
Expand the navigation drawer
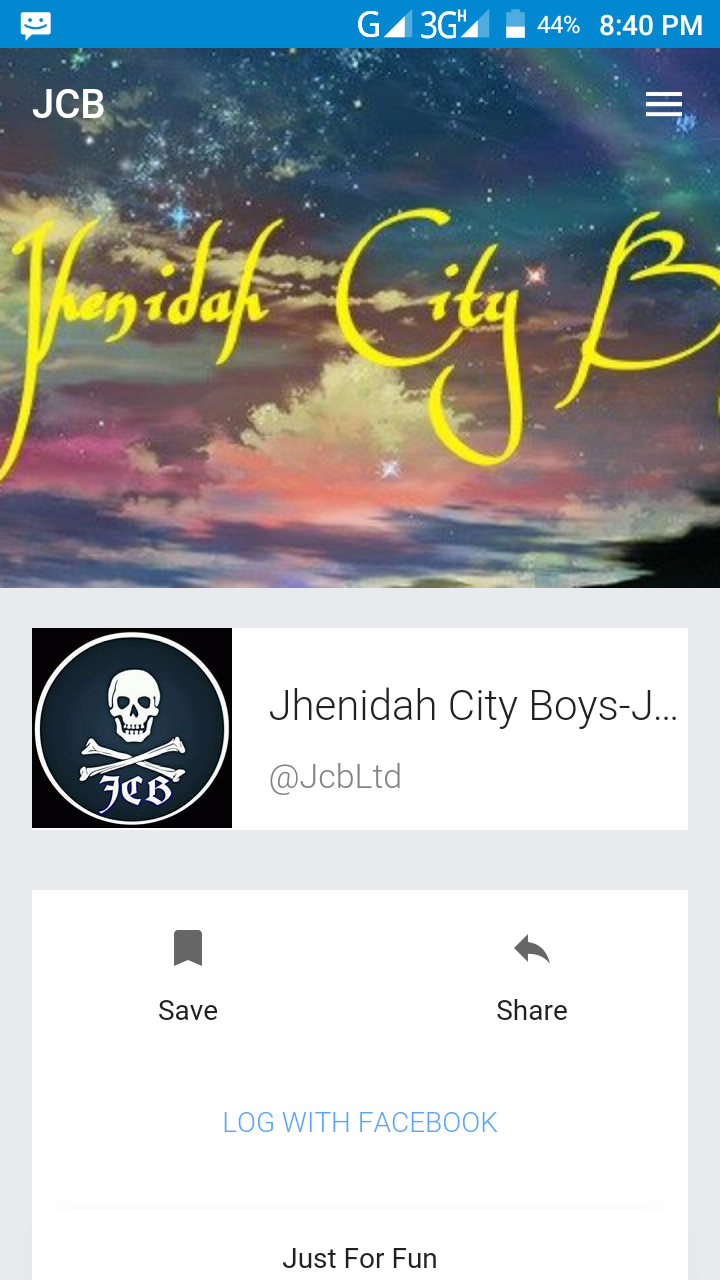[664, 103]
